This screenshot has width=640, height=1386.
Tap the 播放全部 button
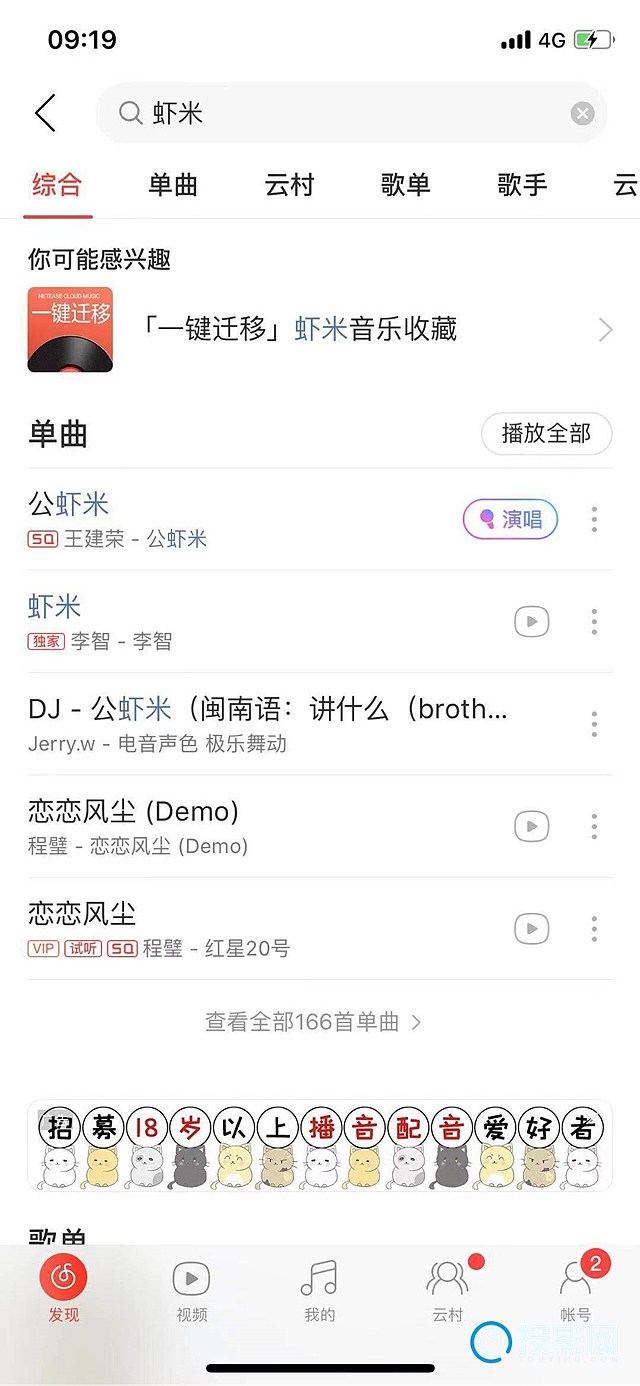pyautogui.click(x=546, y=434)
